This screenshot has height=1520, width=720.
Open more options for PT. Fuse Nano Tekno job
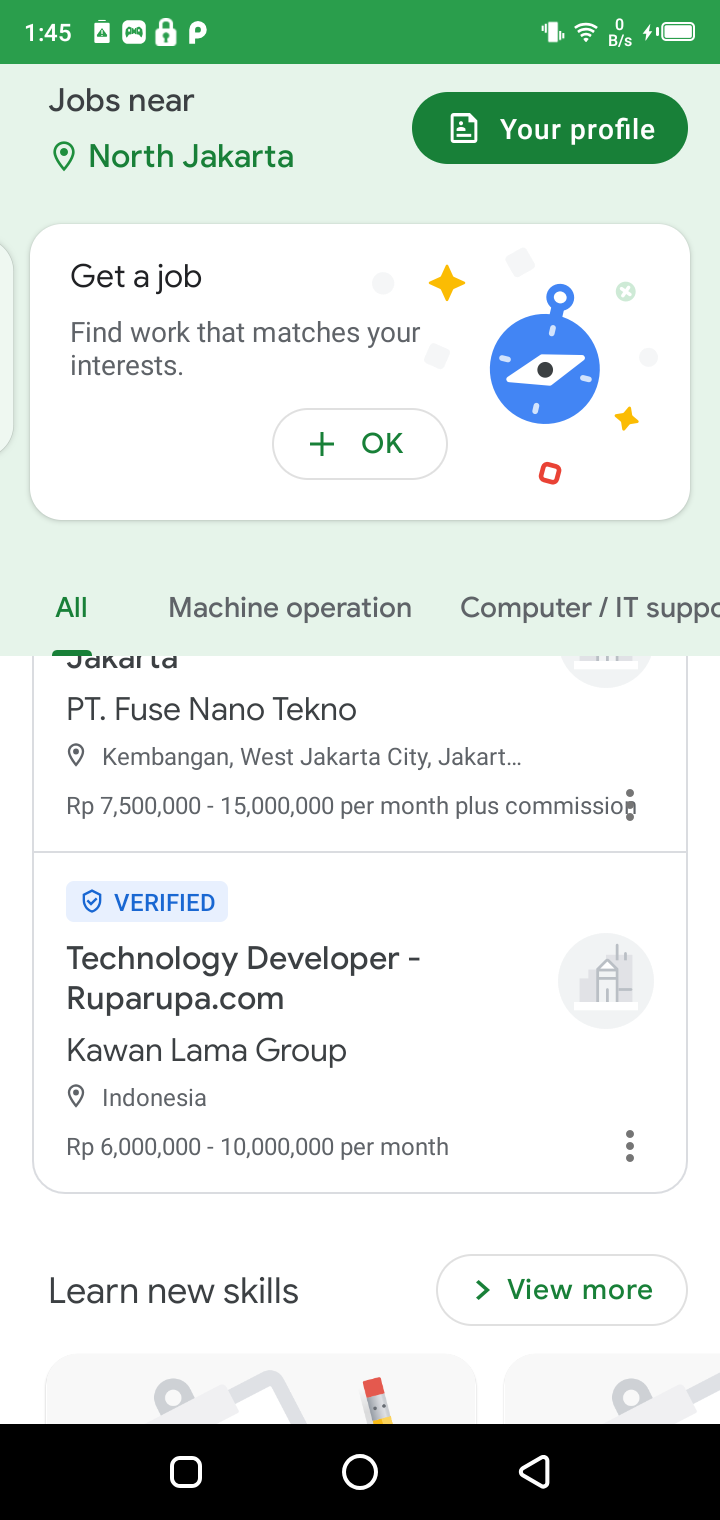pyautogui.click(x=629, y=805)
